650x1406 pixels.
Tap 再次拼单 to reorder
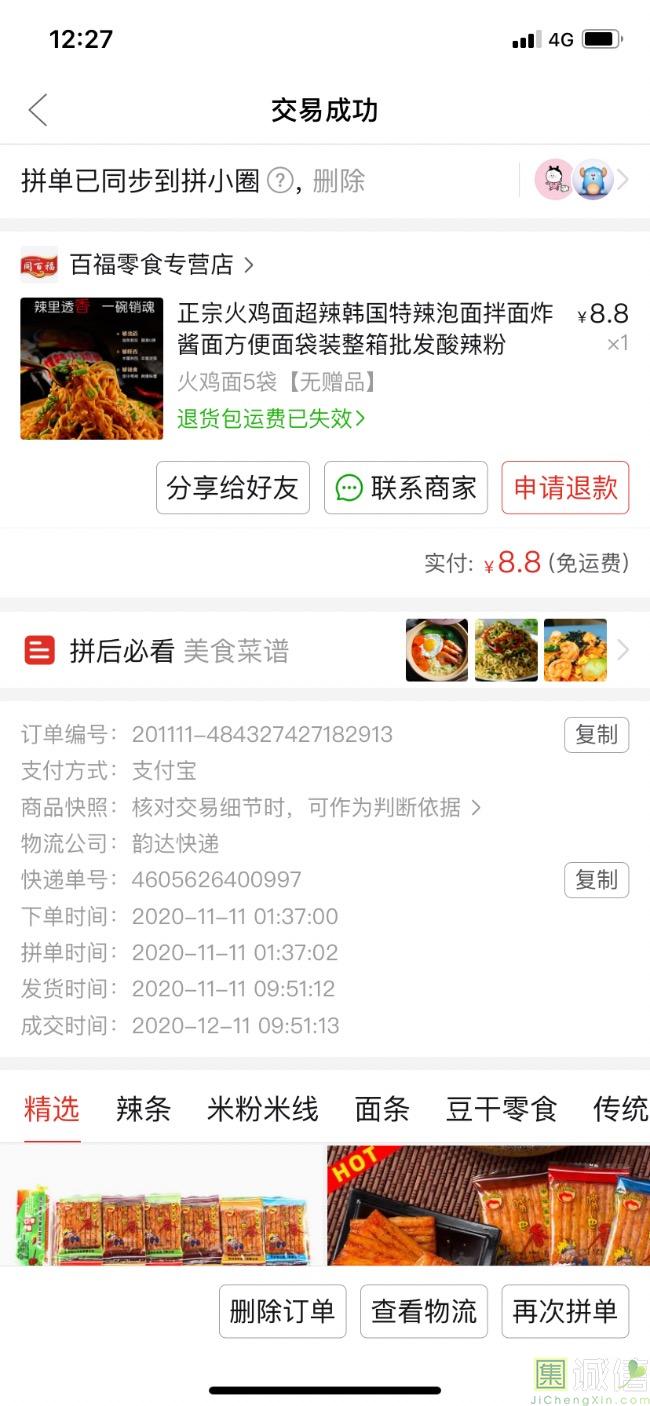pos(565,1311)
